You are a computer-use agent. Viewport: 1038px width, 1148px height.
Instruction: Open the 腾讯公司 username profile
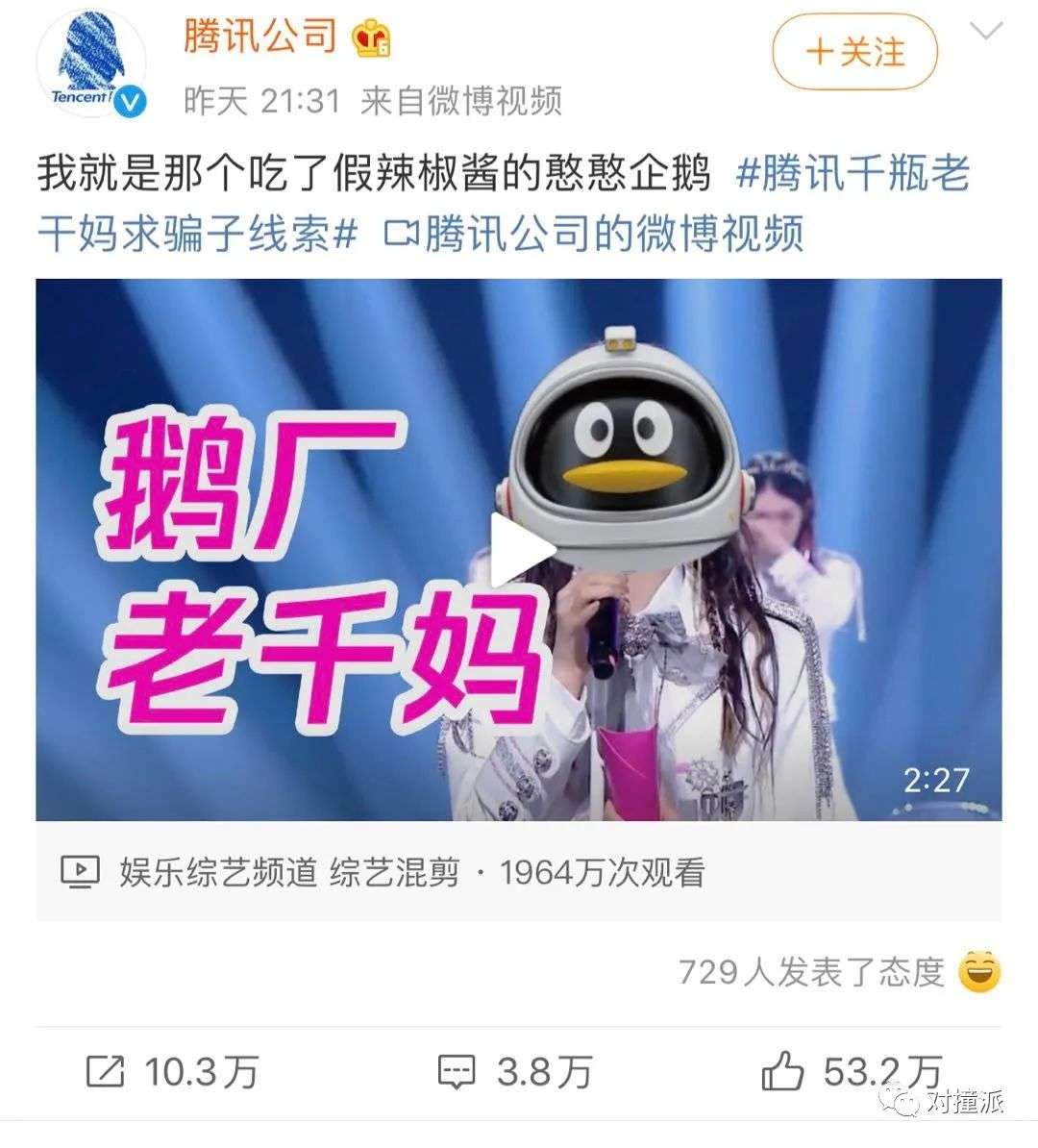260,36
